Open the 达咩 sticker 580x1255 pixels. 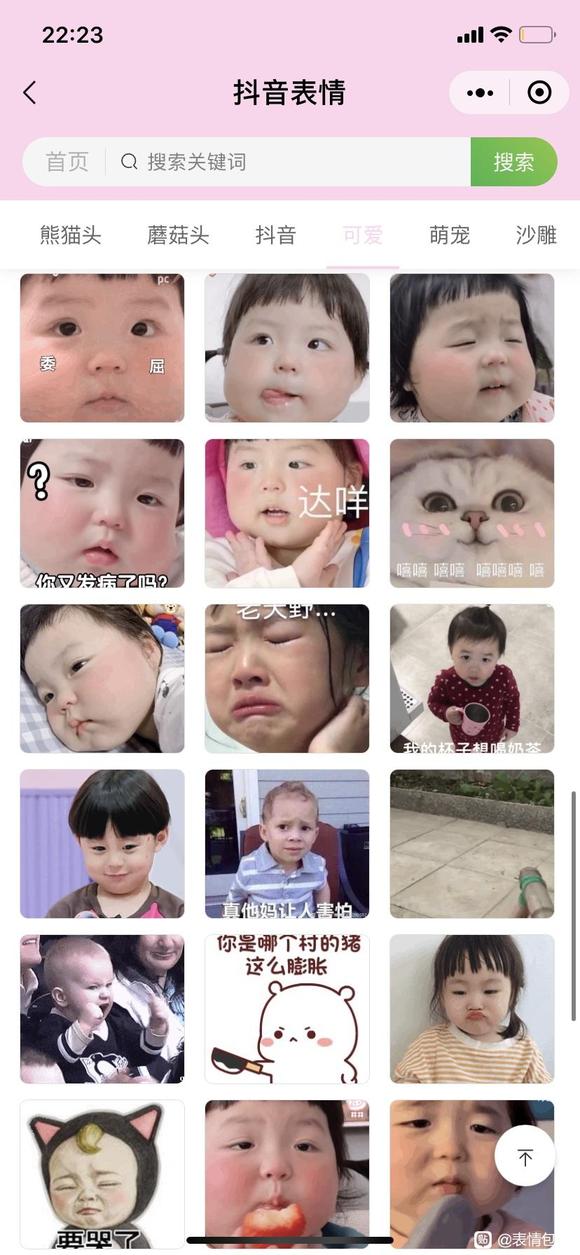point(287,513)
